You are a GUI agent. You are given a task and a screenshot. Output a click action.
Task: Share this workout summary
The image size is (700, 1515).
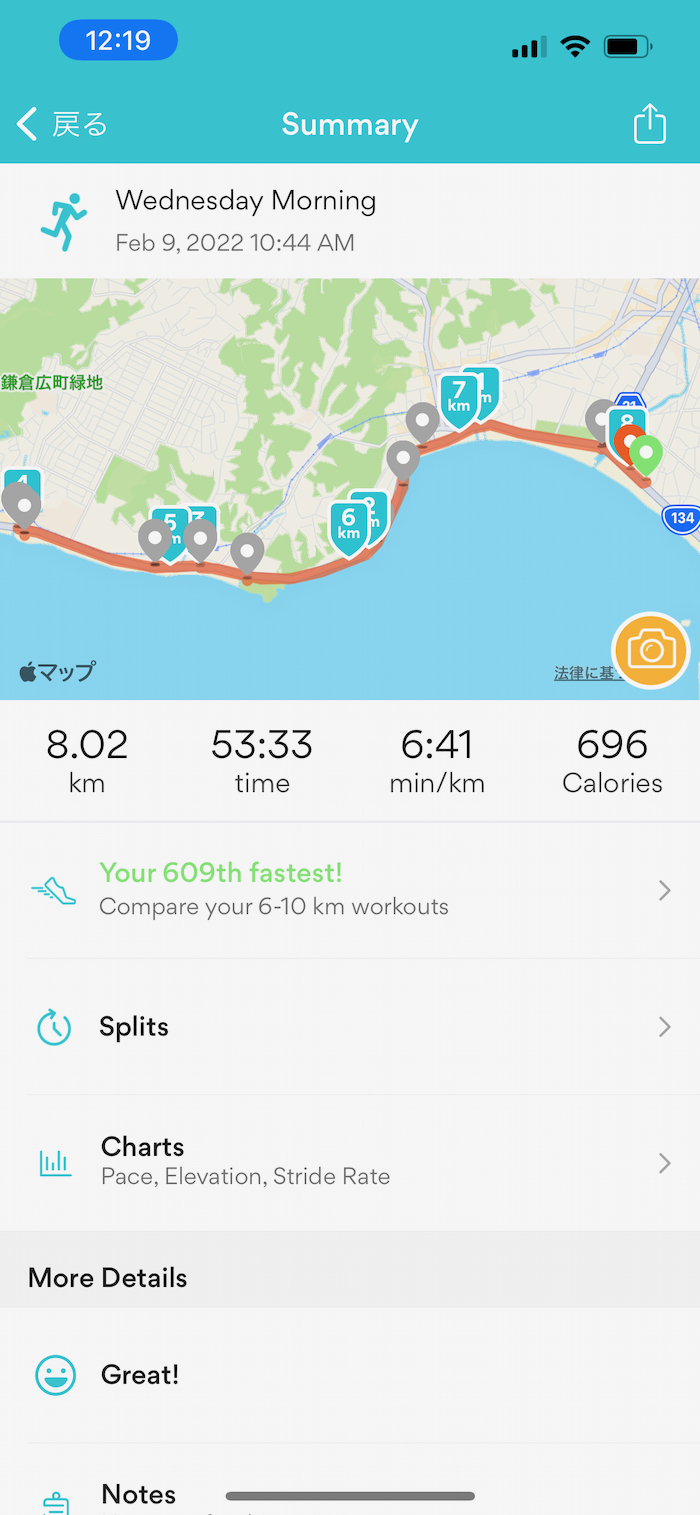click(649, 125)
